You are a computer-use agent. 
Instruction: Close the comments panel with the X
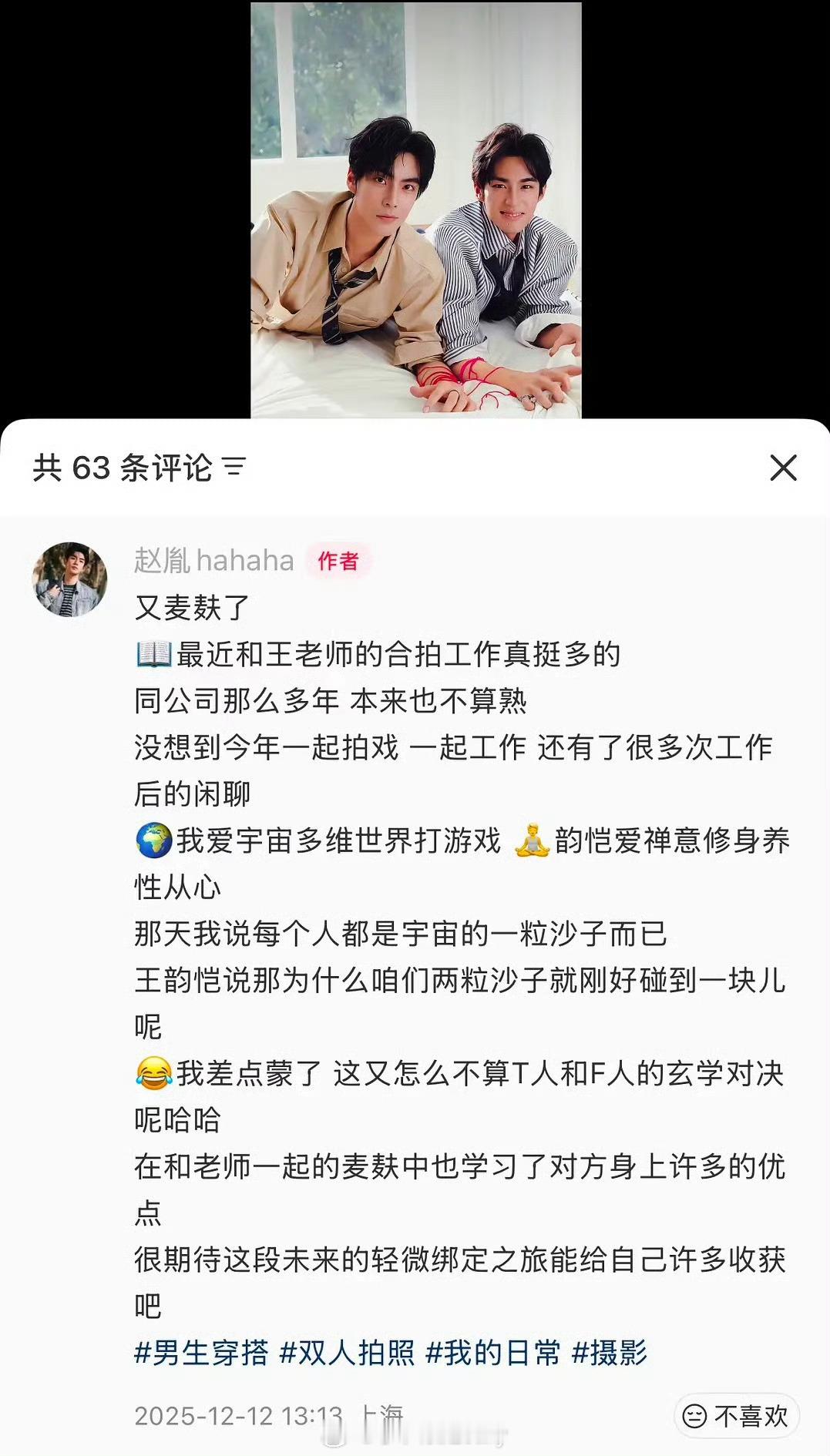(784, 466)
